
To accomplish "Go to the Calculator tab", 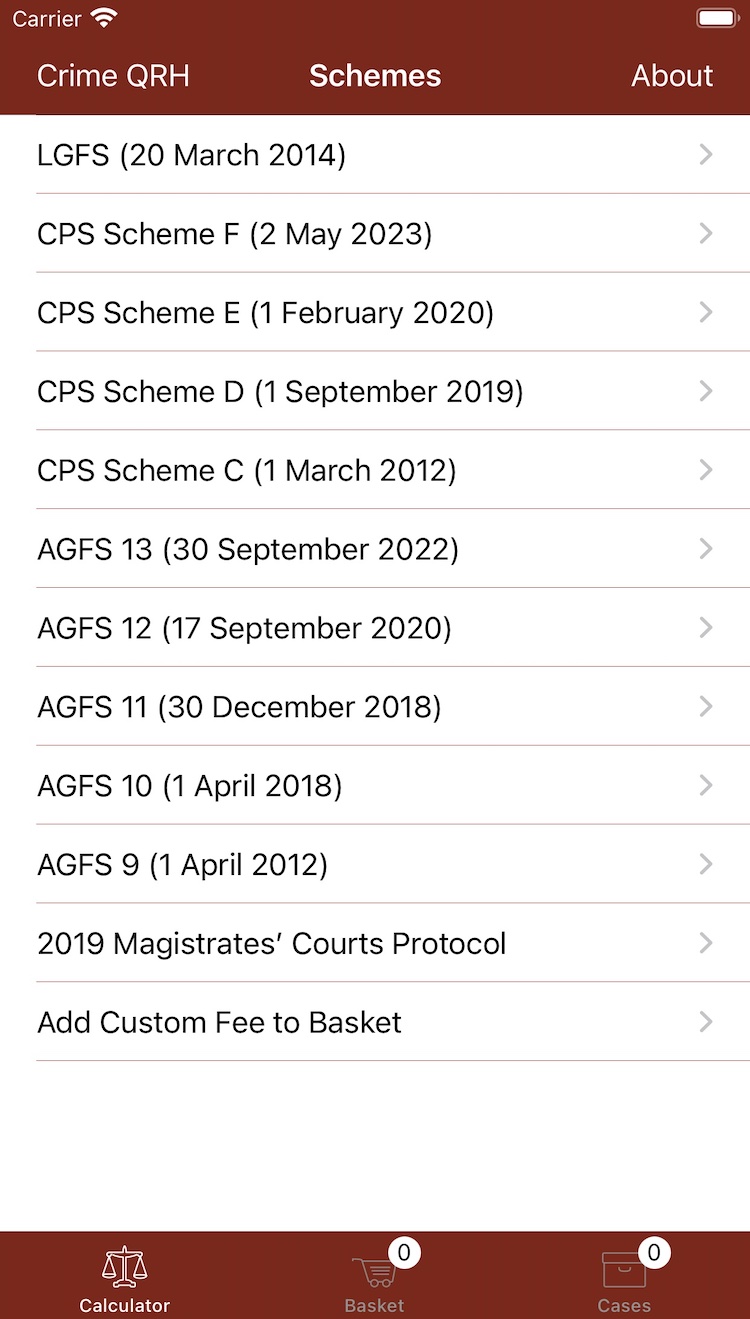I will pyautogui.click(x=125, y=1277).
